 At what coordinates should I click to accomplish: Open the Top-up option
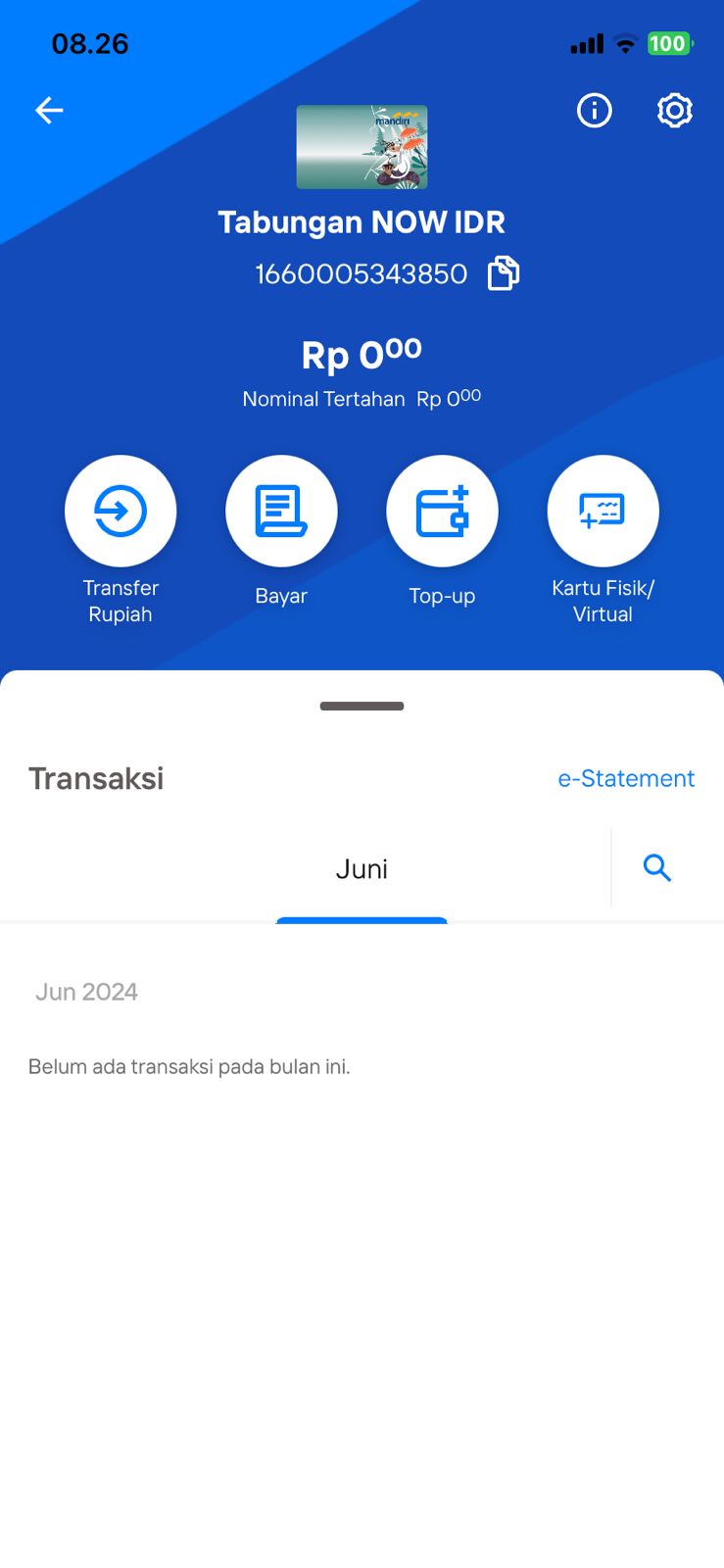(442, 511)
